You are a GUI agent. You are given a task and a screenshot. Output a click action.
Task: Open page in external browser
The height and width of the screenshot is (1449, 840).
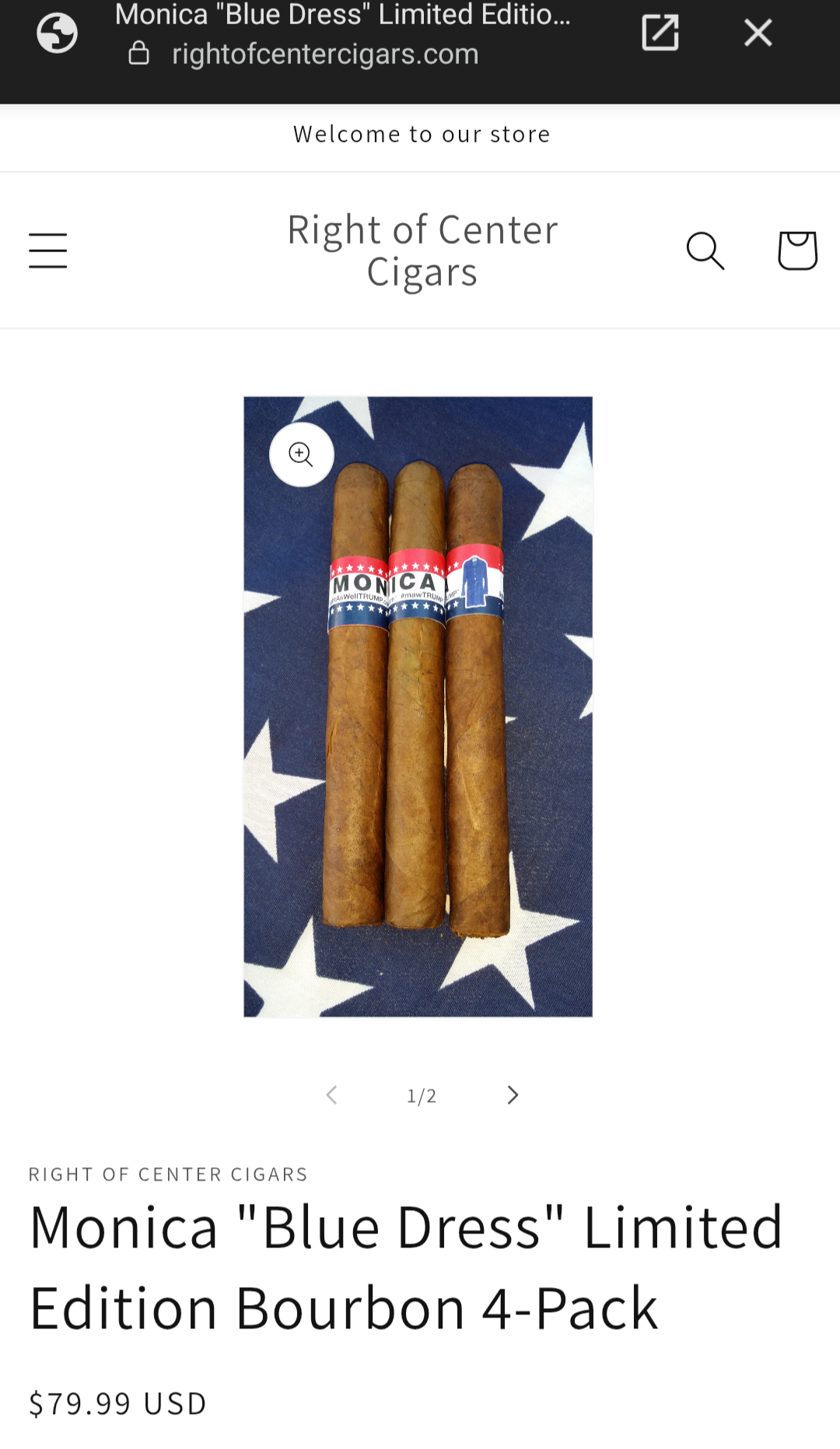660,33
